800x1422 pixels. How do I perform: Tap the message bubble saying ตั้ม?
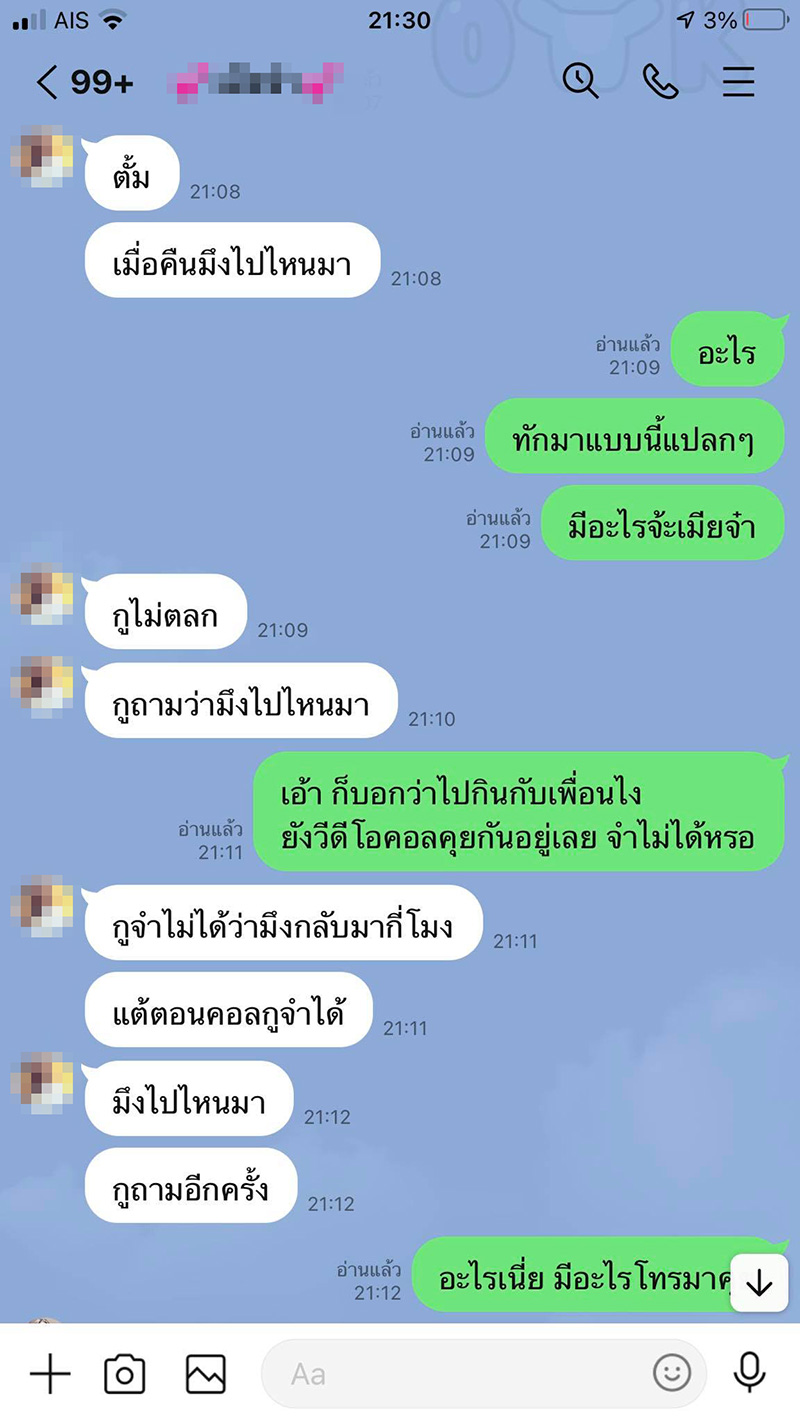click(132, 172)
